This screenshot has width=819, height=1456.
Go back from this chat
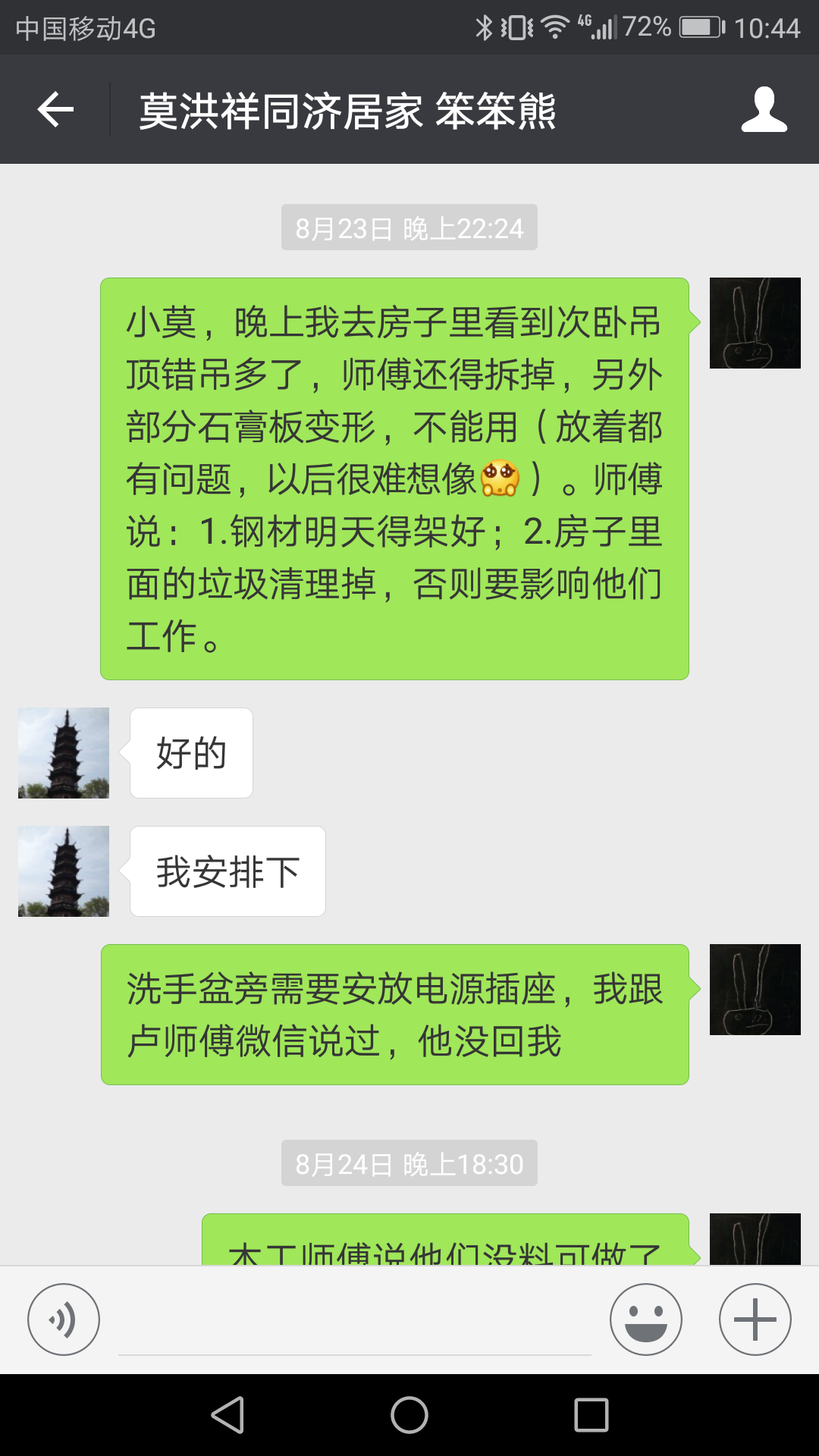click(x=55, y=110)
